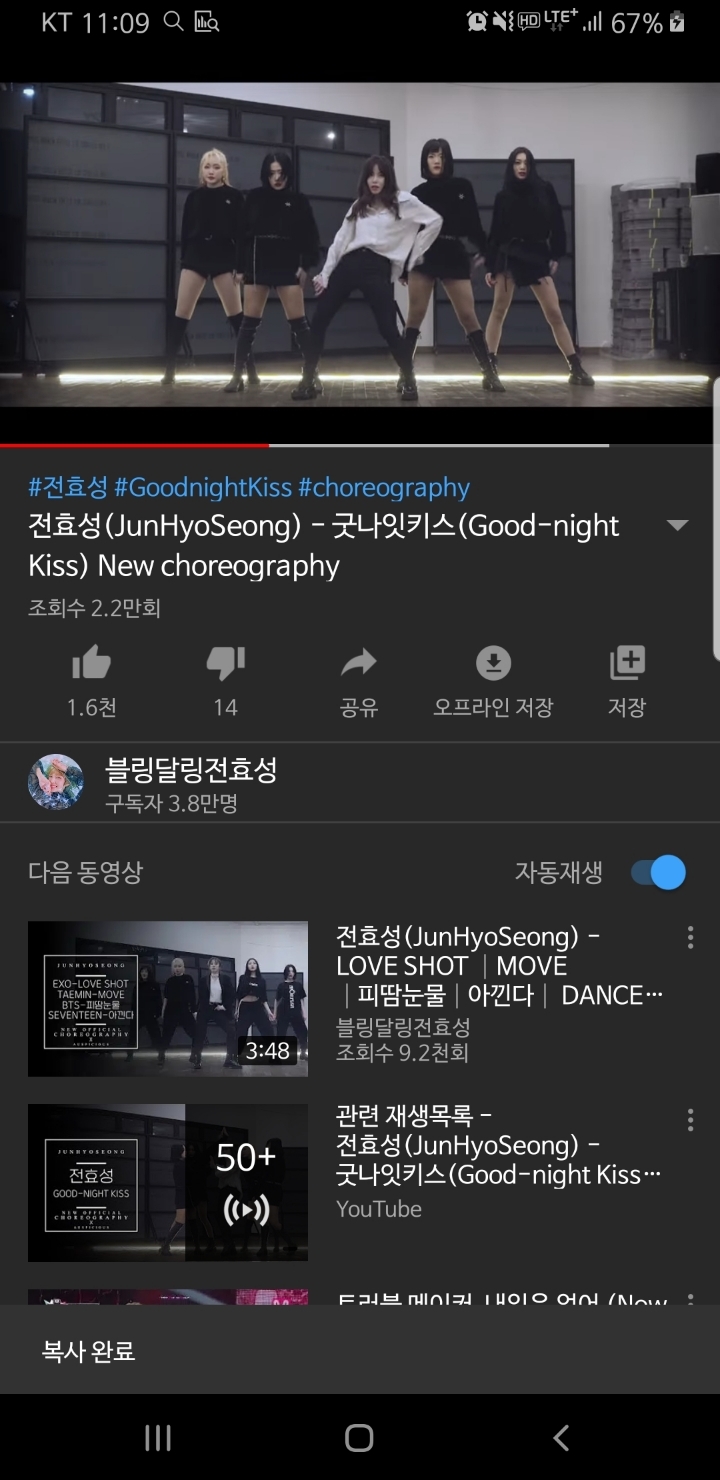Go back with the system back button
This screenshot has width=720, height=1480.
(x=561, y=1438)
